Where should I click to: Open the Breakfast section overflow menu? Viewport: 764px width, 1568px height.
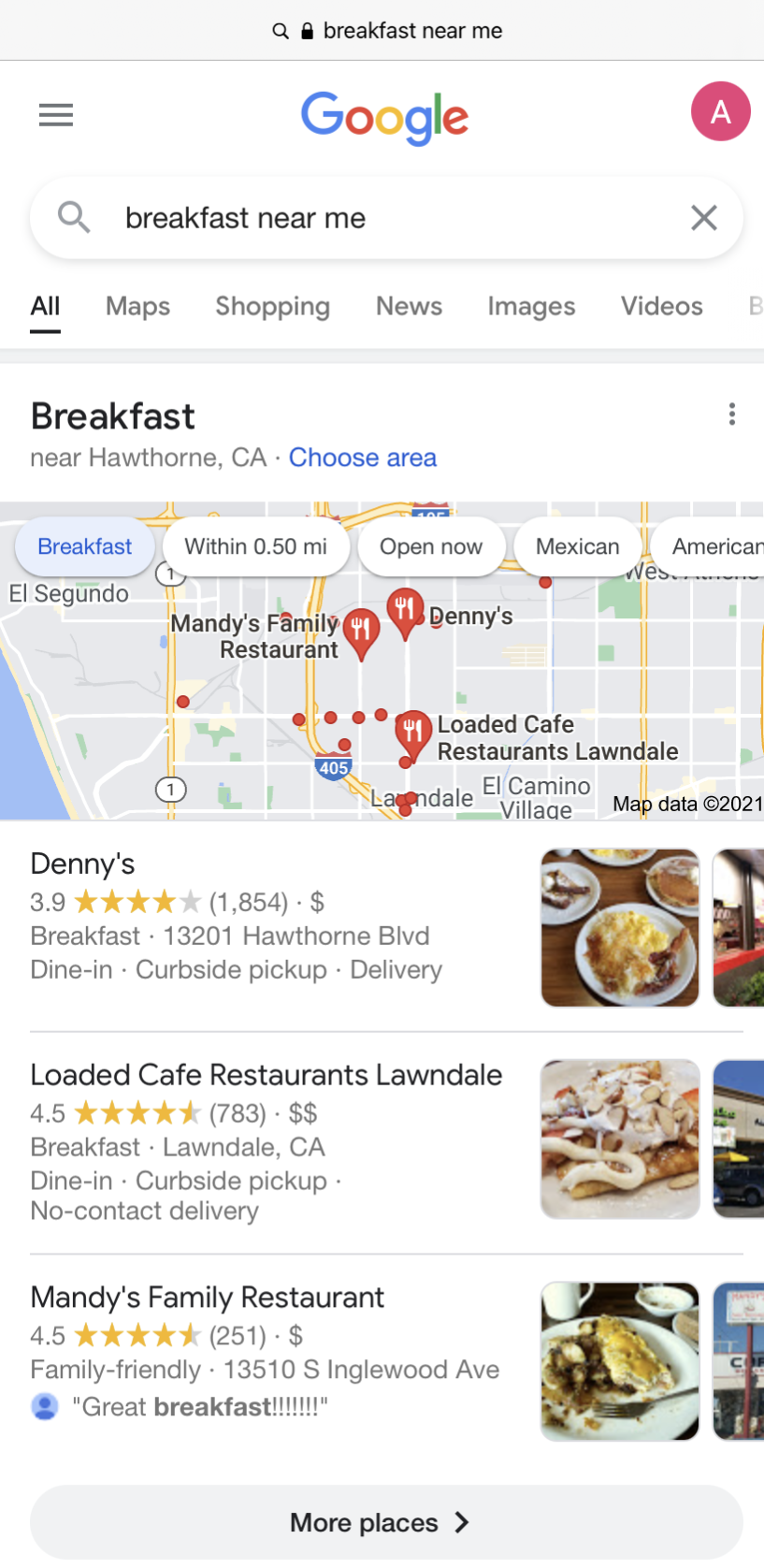point(732,414)
